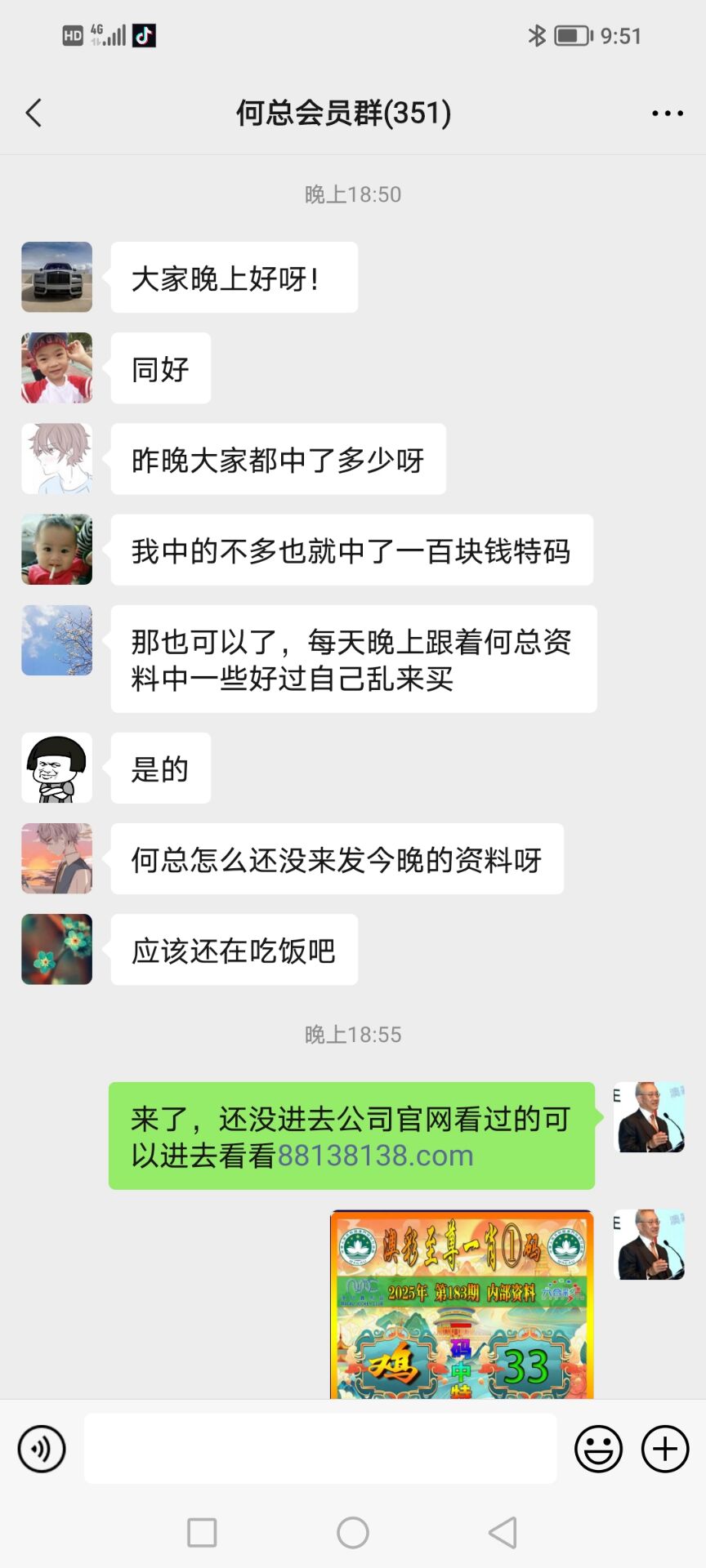Screen dimensions: 706x1568
Task: Go to the system home screen
Action: tap(353, 1533)
